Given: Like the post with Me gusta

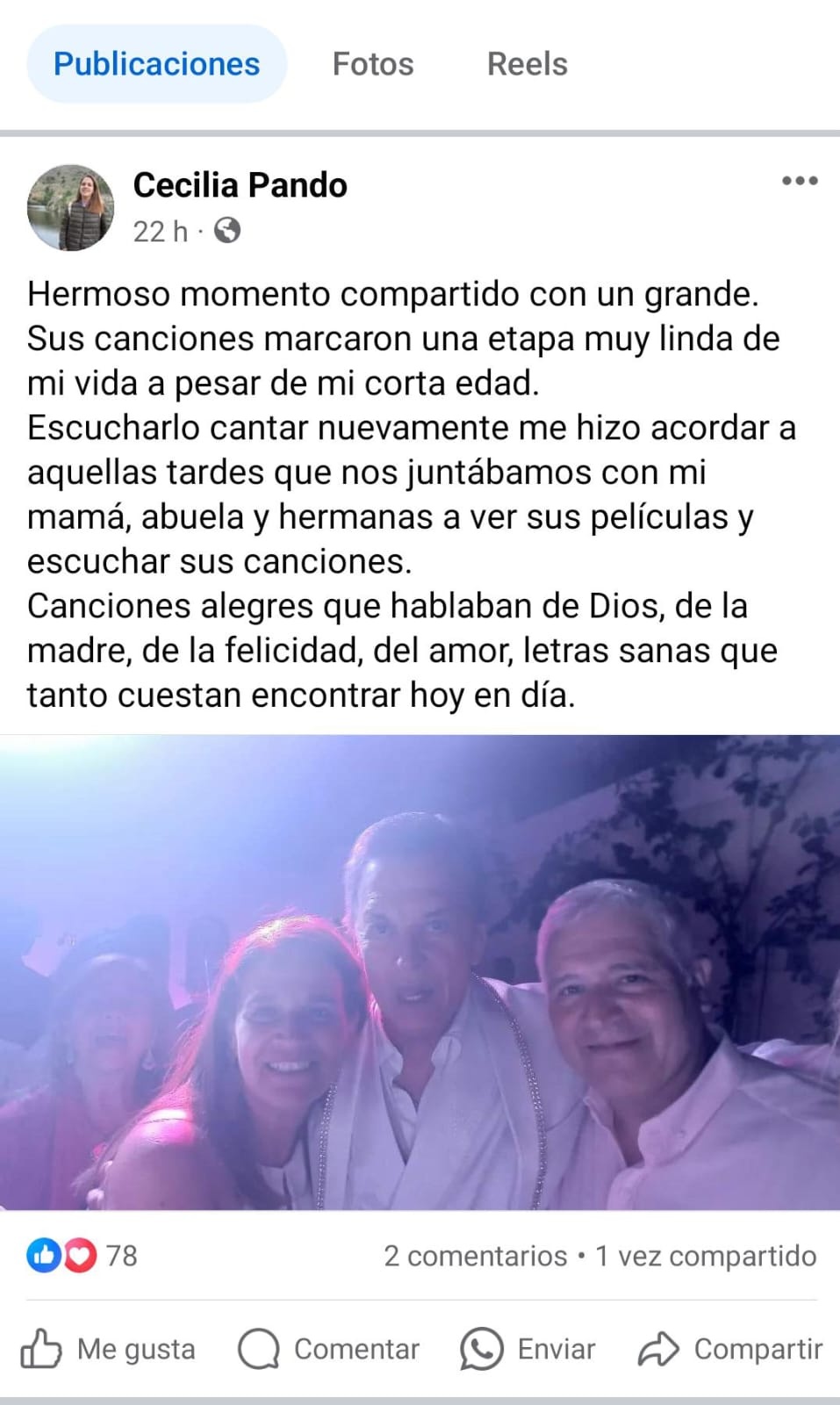Looking at the screenshot, I should click(x=108, y=1349).
